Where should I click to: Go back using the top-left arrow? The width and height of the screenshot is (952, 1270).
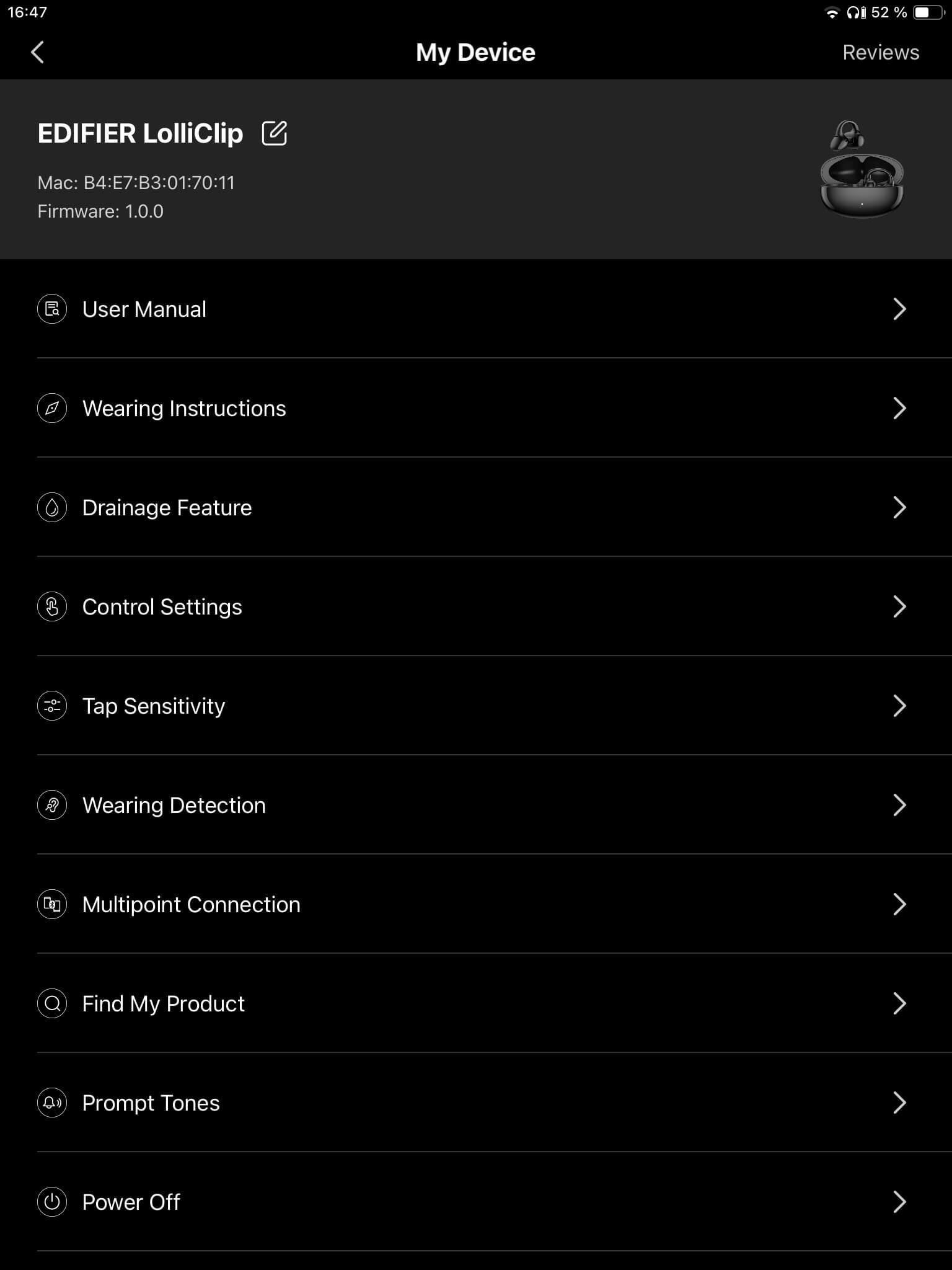pos(38,53)
